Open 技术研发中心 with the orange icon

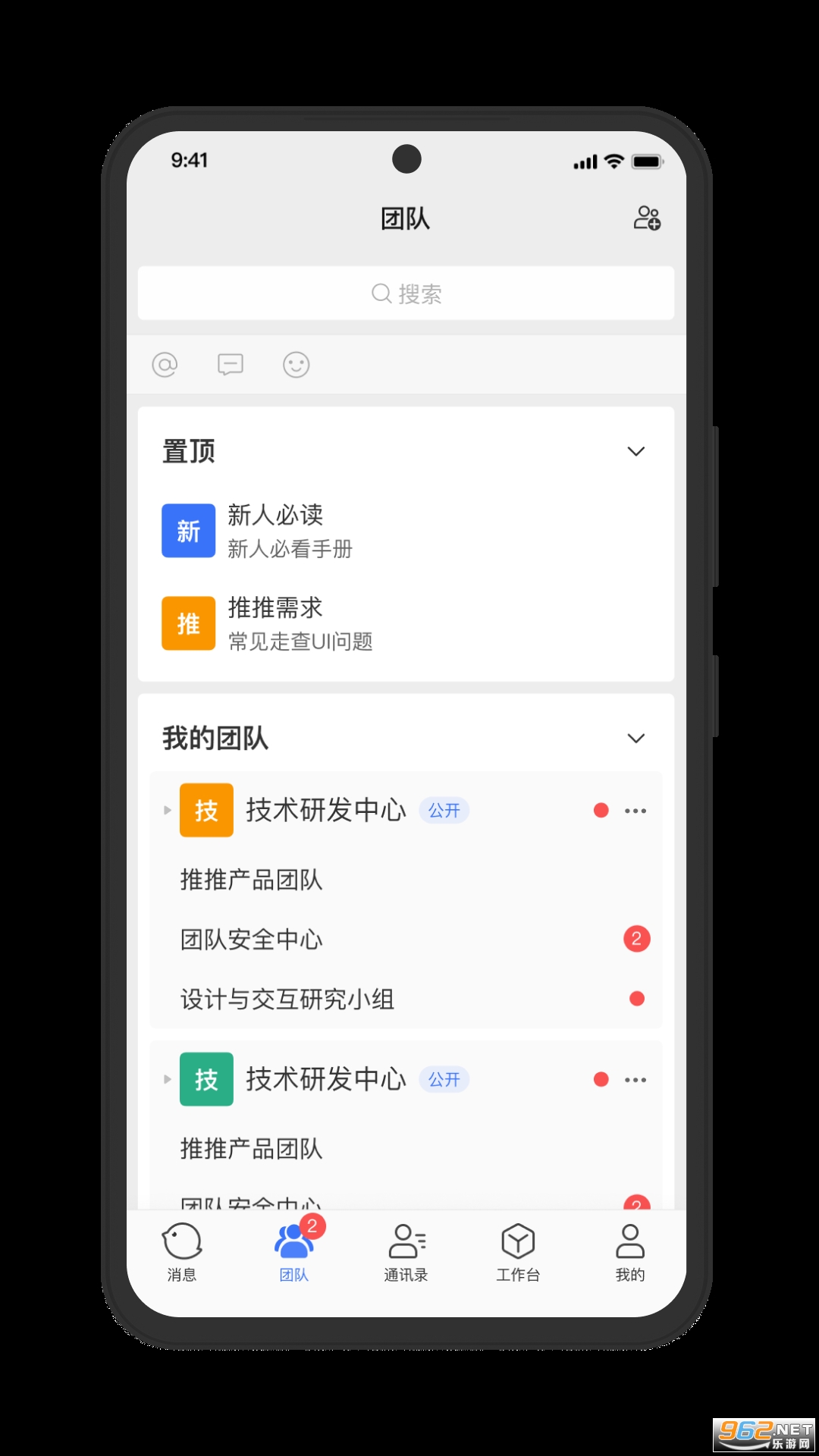point(325,810)
